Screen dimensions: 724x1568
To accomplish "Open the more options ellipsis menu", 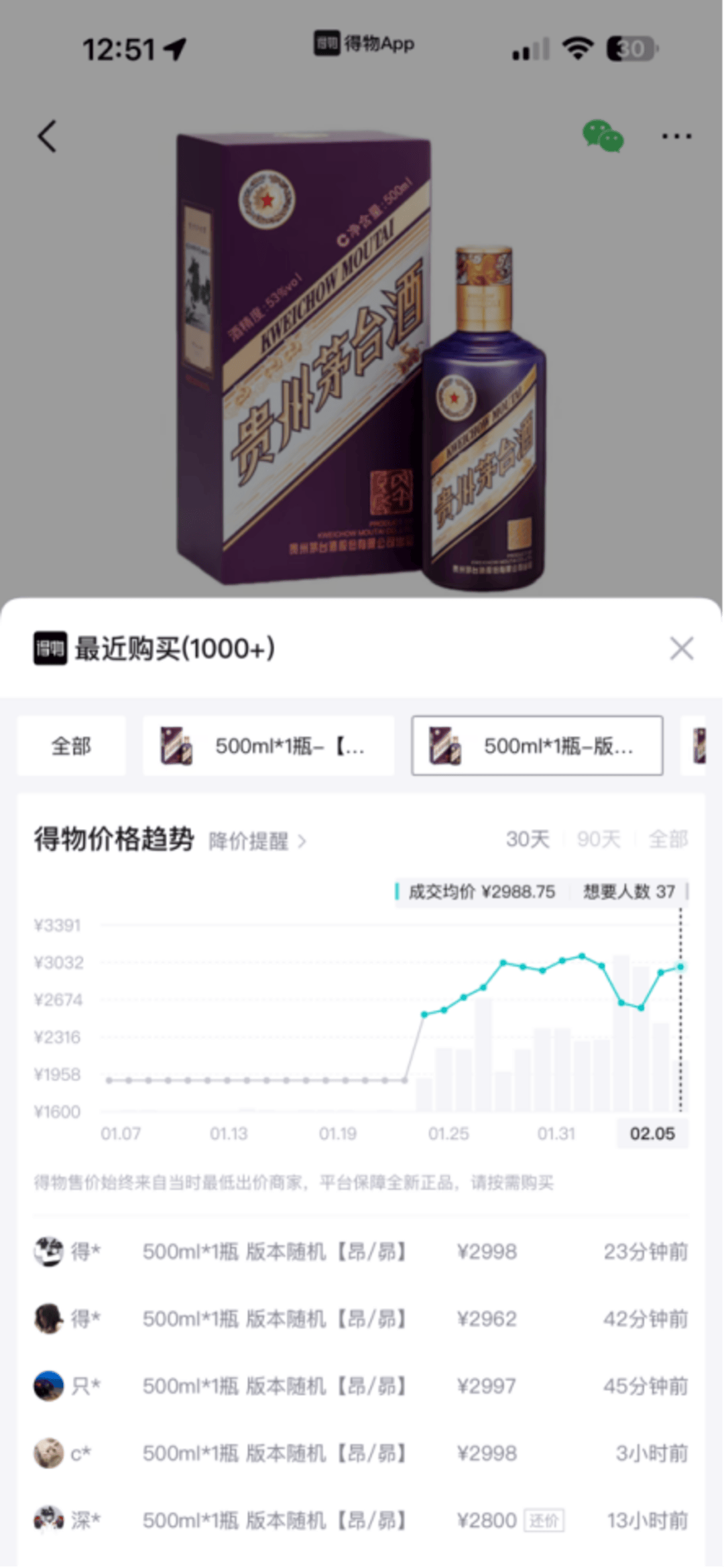I will pos(676,137).
